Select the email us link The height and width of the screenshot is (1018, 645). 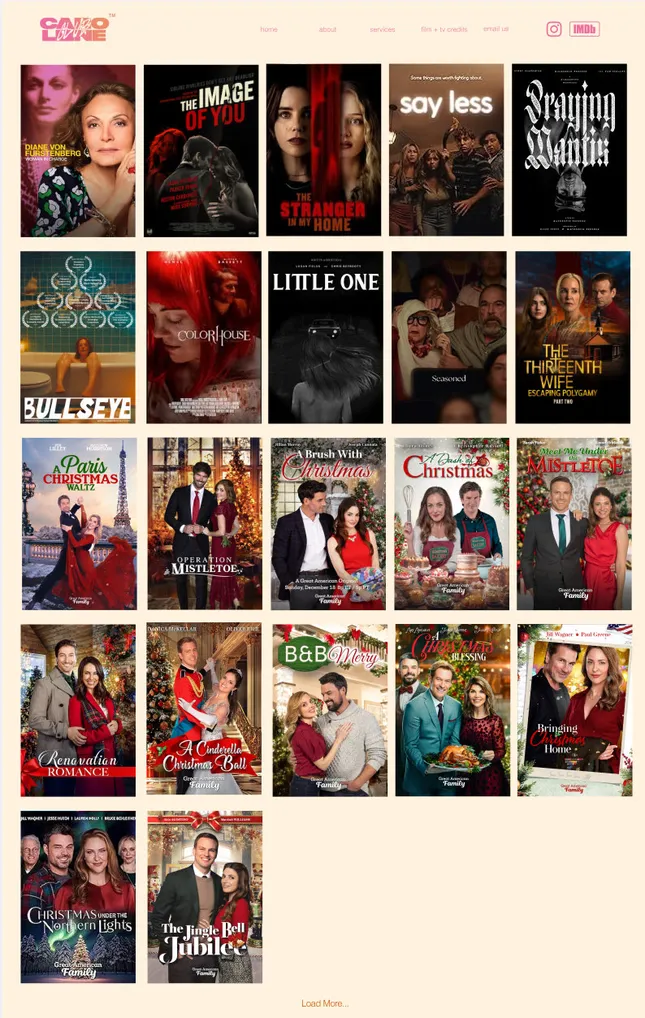point(496,29)
